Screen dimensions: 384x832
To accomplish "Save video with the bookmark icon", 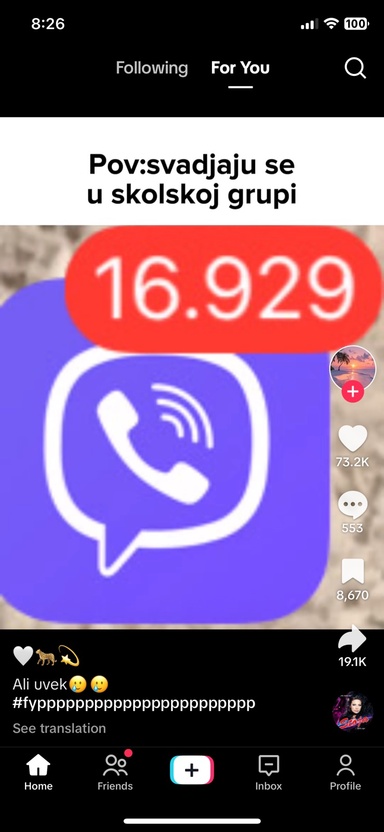I will [353, 573].
